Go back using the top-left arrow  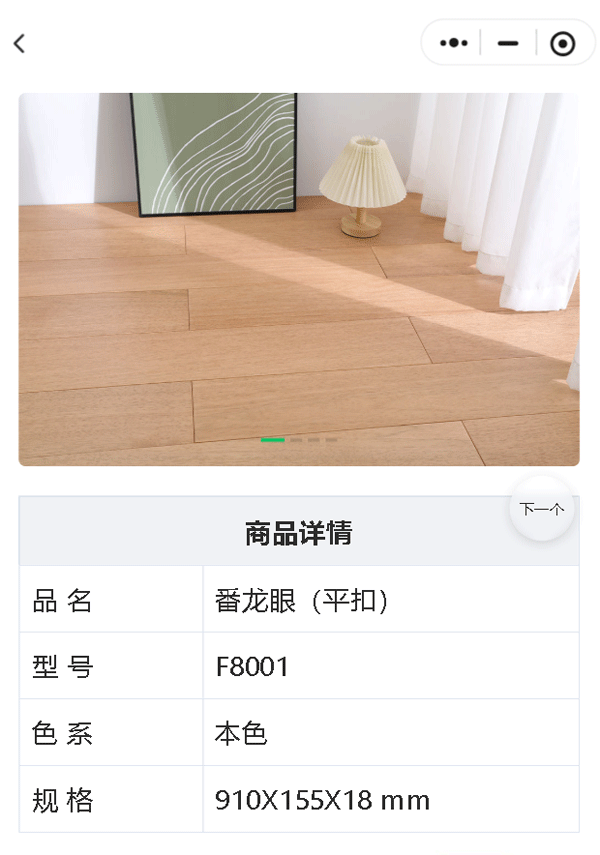(x=19, y=43)
